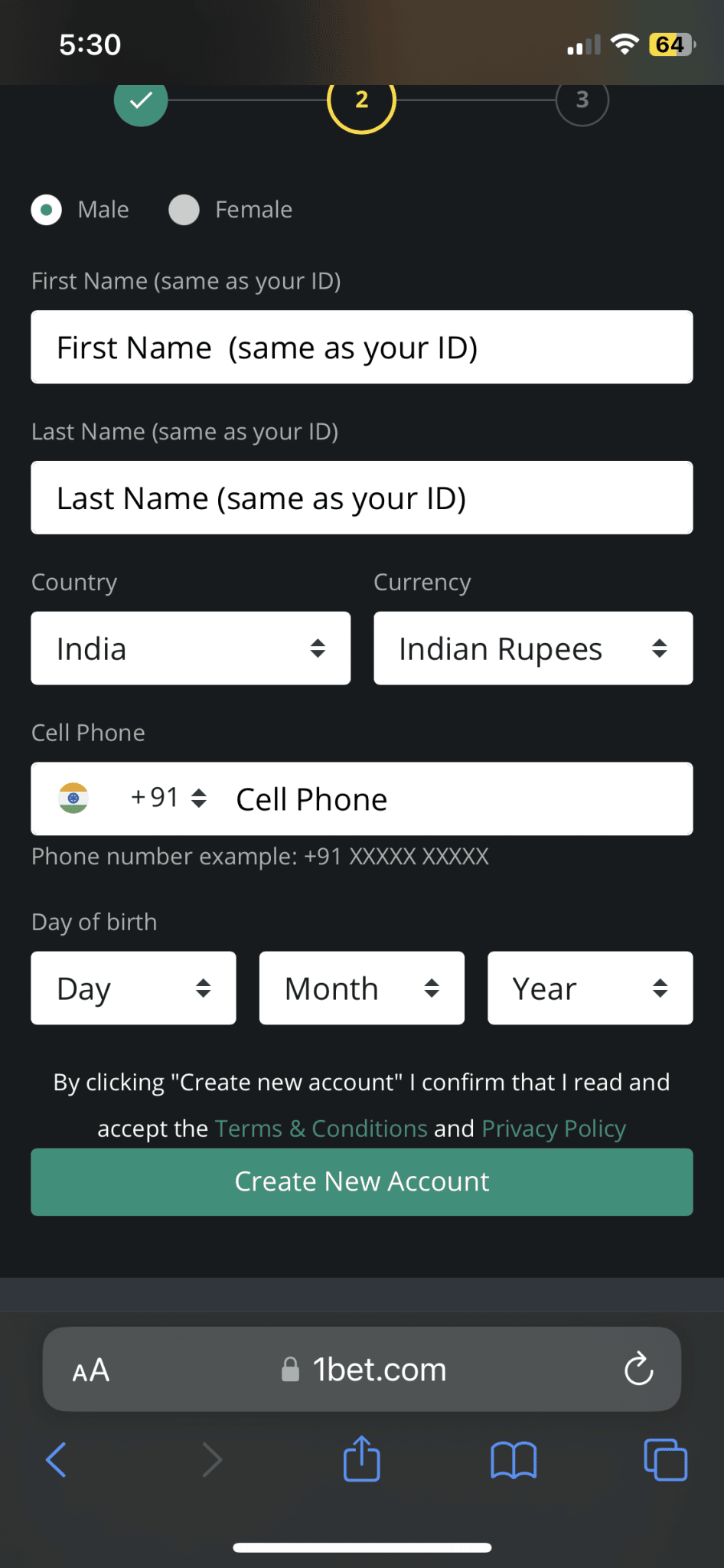Open Safari bookmarks

[514, 1460]
